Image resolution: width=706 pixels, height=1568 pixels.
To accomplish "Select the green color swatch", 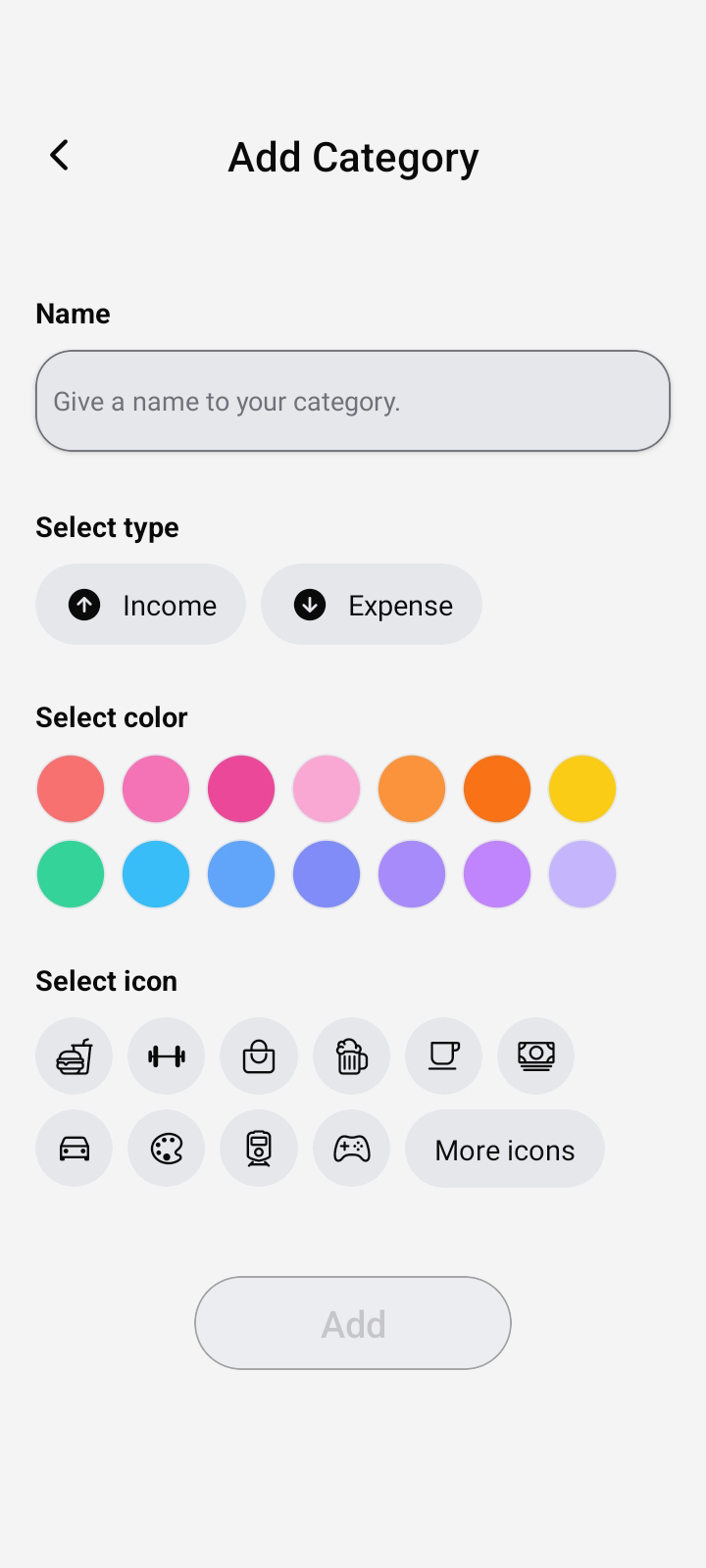I will (x=71, y=874).
